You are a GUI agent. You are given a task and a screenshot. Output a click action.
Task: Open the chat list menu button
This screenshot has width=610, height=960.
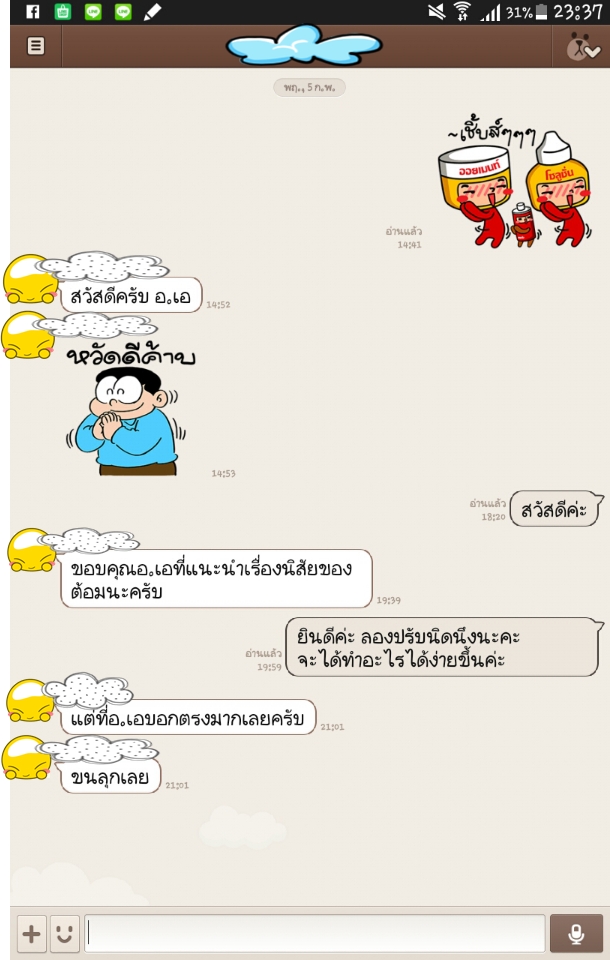[x=35, y=46]
